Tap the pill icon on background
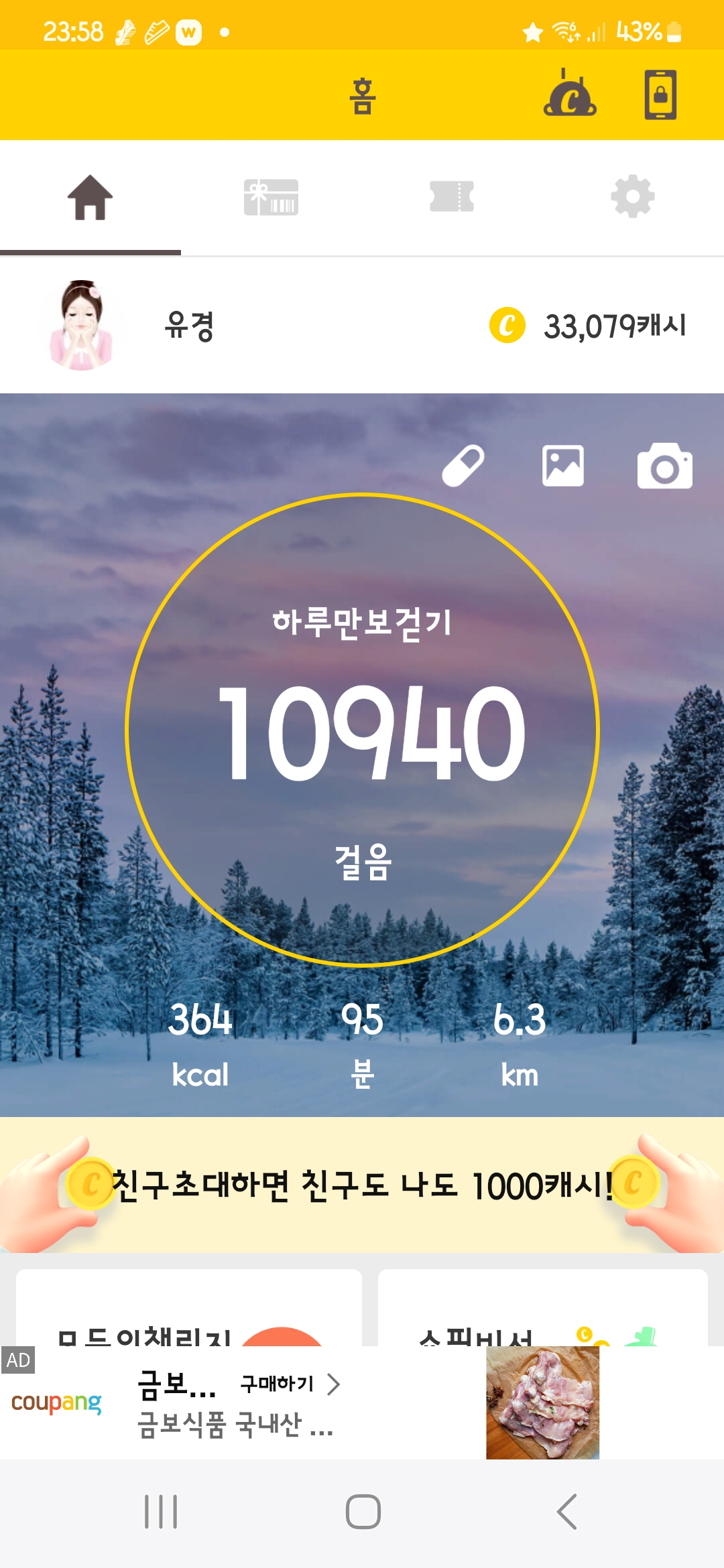The image size is (724, 1568). [x=463, y=466]
